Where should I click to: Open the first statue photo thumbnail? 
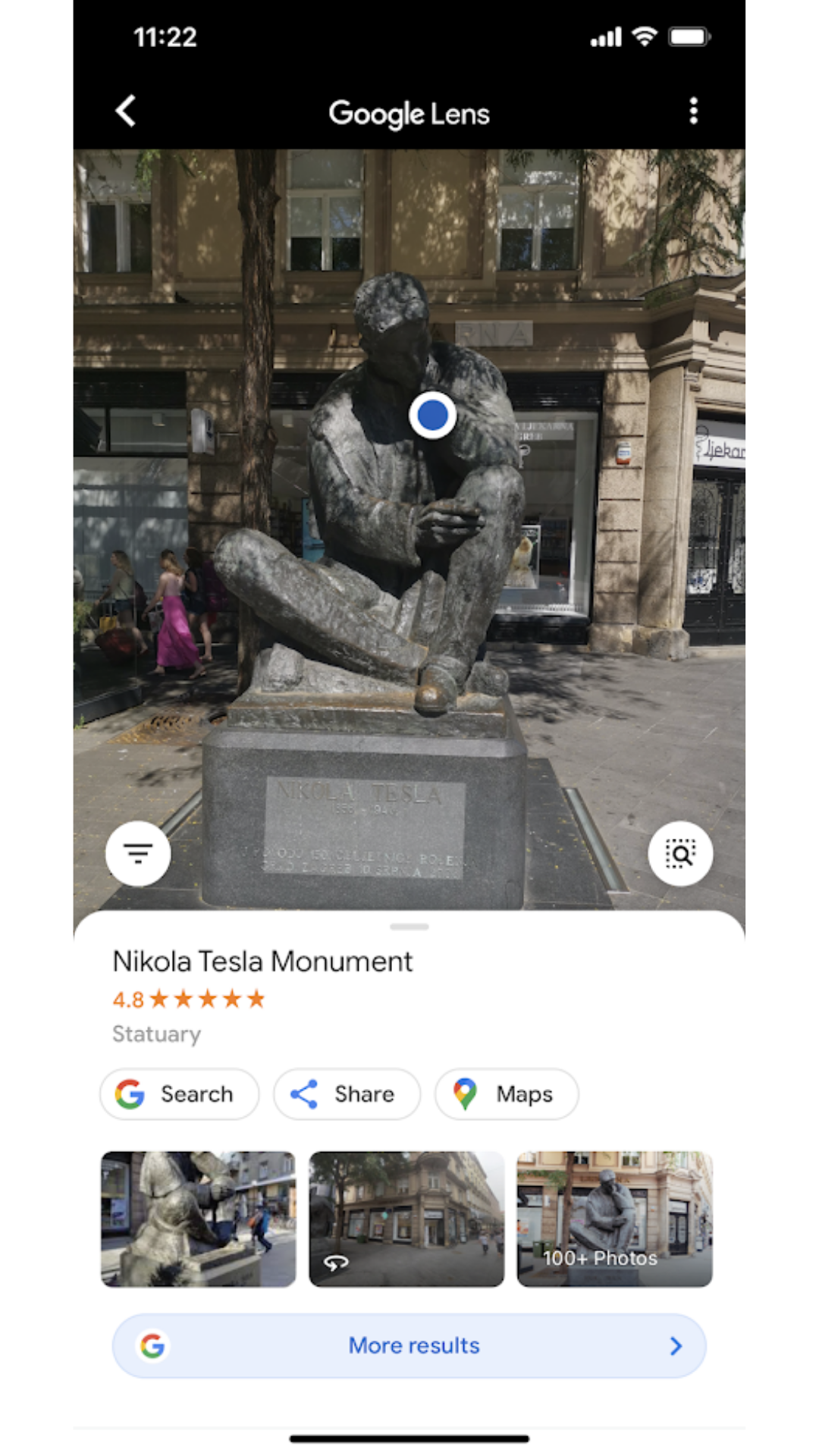pyautogui.click(x=199, y=1219)
